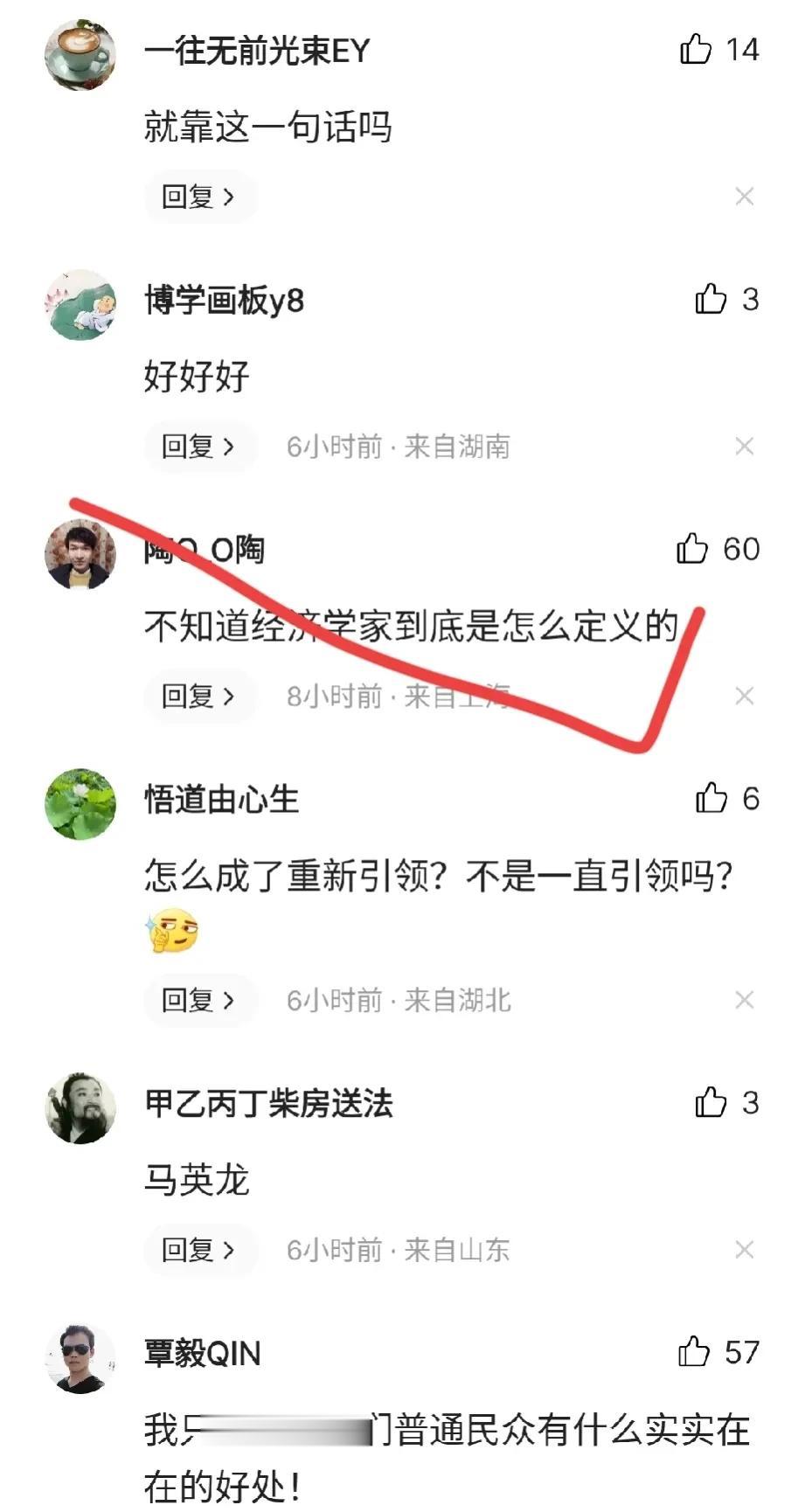This screenshot has width=805, height=1512.
Task: View profile of 一往无前光束EY
Action: 80,54
